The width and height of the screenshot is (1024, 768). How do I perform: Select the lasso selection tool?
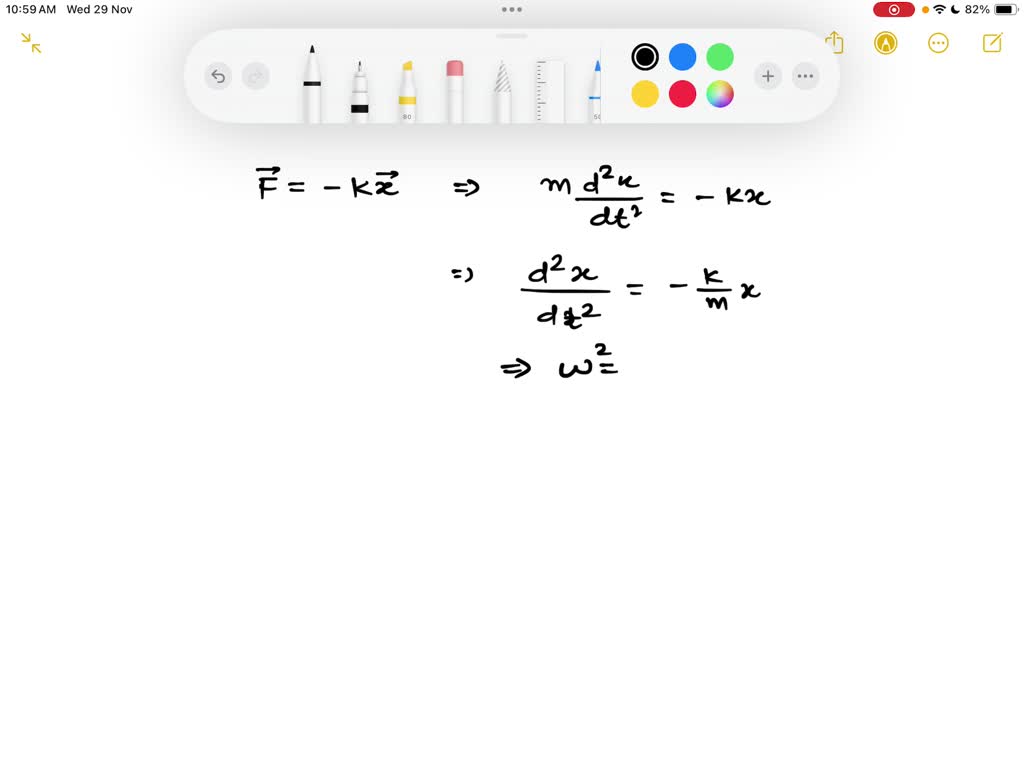point(502,92)
